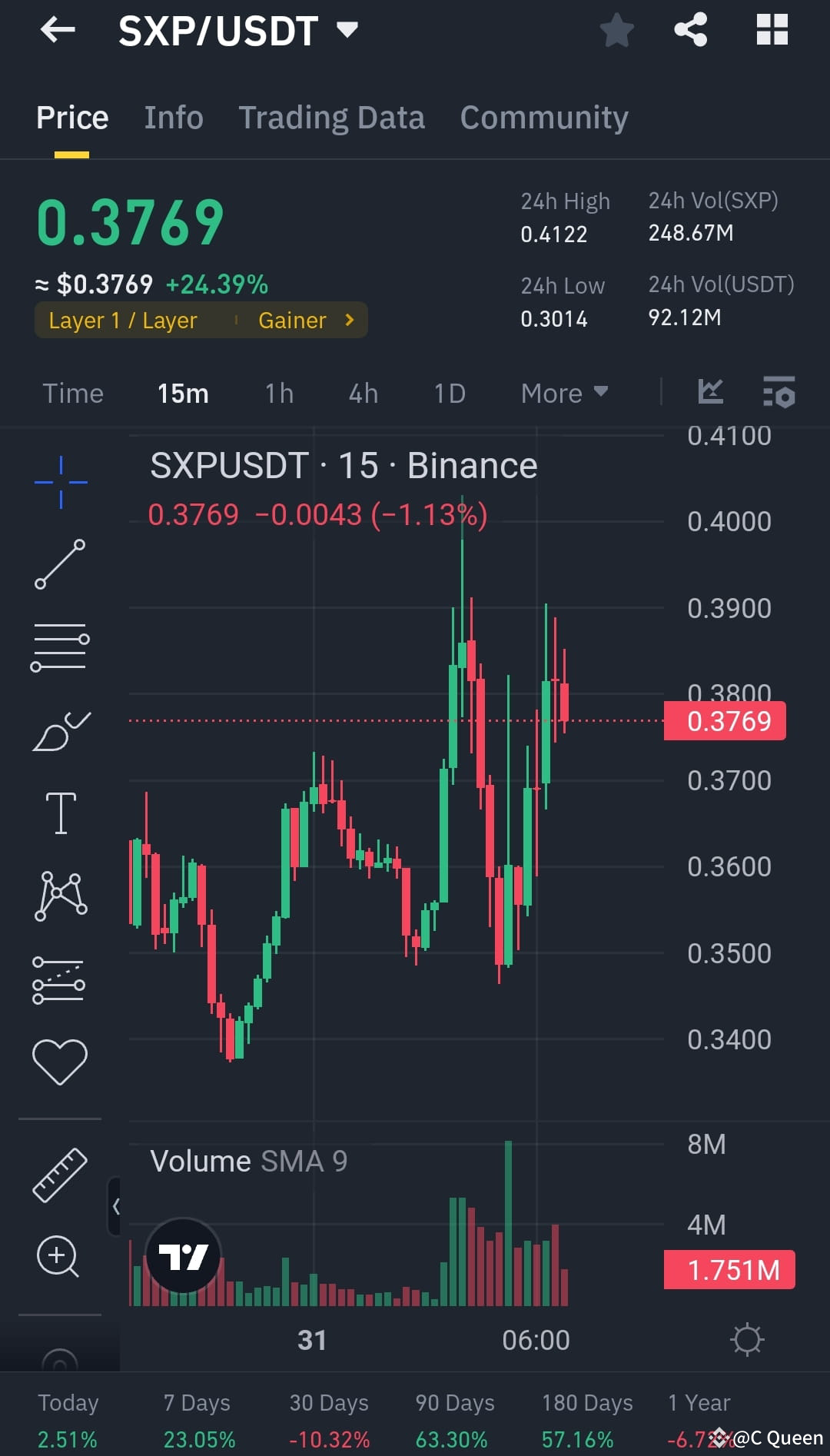
Task: Switch to the Trading Data tab
Action: pos(332,117)
